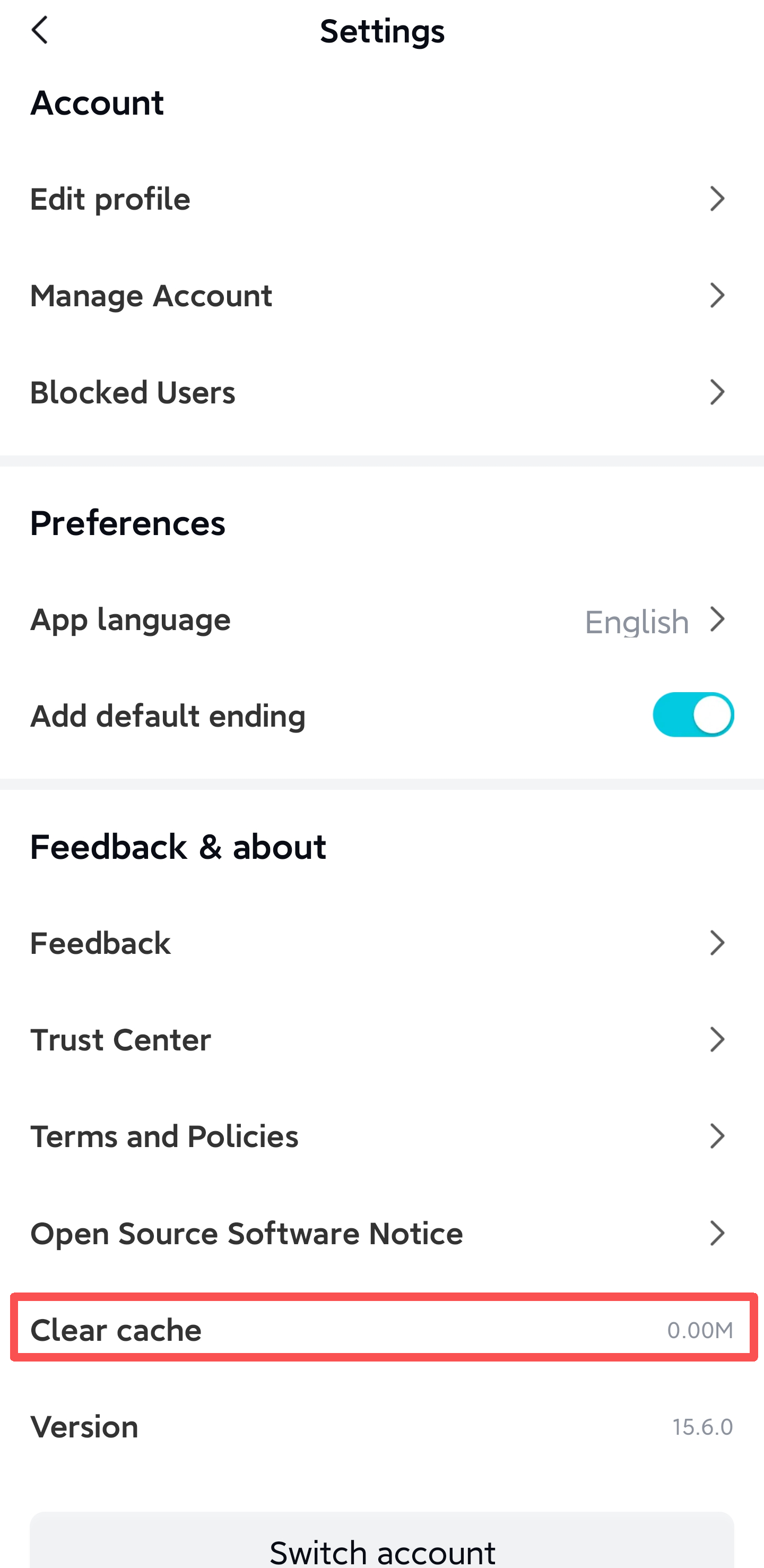Expand the Edit profile section
This screenshot has width=764, height=1568.
coord(110,199)
